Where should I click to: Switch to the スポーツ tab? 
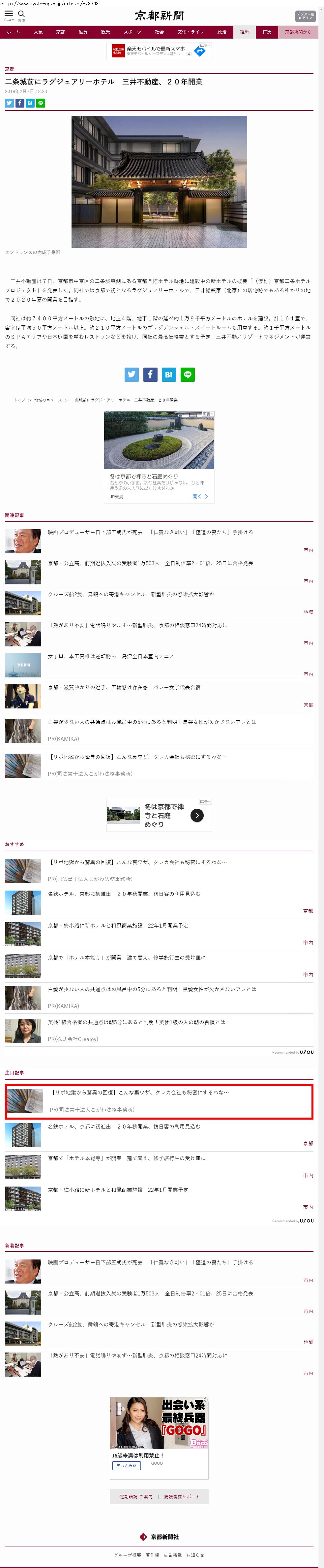click(x=132, y=32)
